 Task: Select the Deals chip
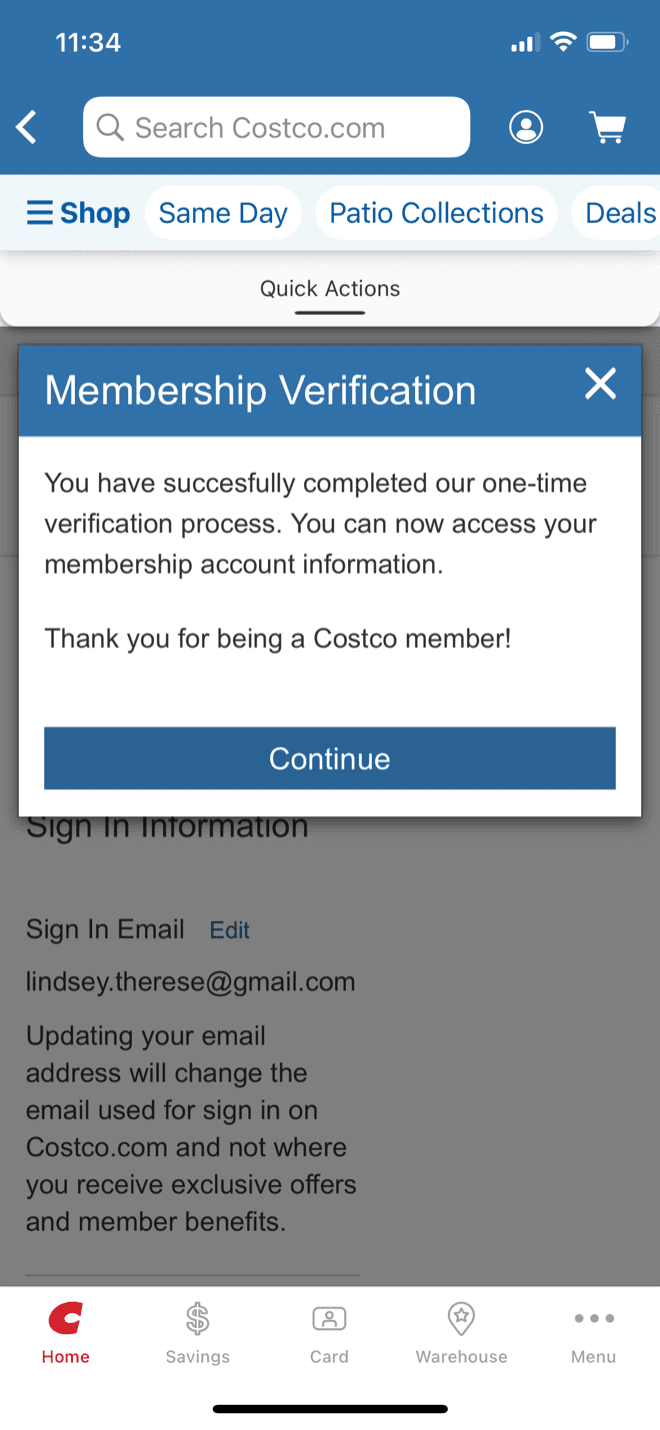pos(617,213)
